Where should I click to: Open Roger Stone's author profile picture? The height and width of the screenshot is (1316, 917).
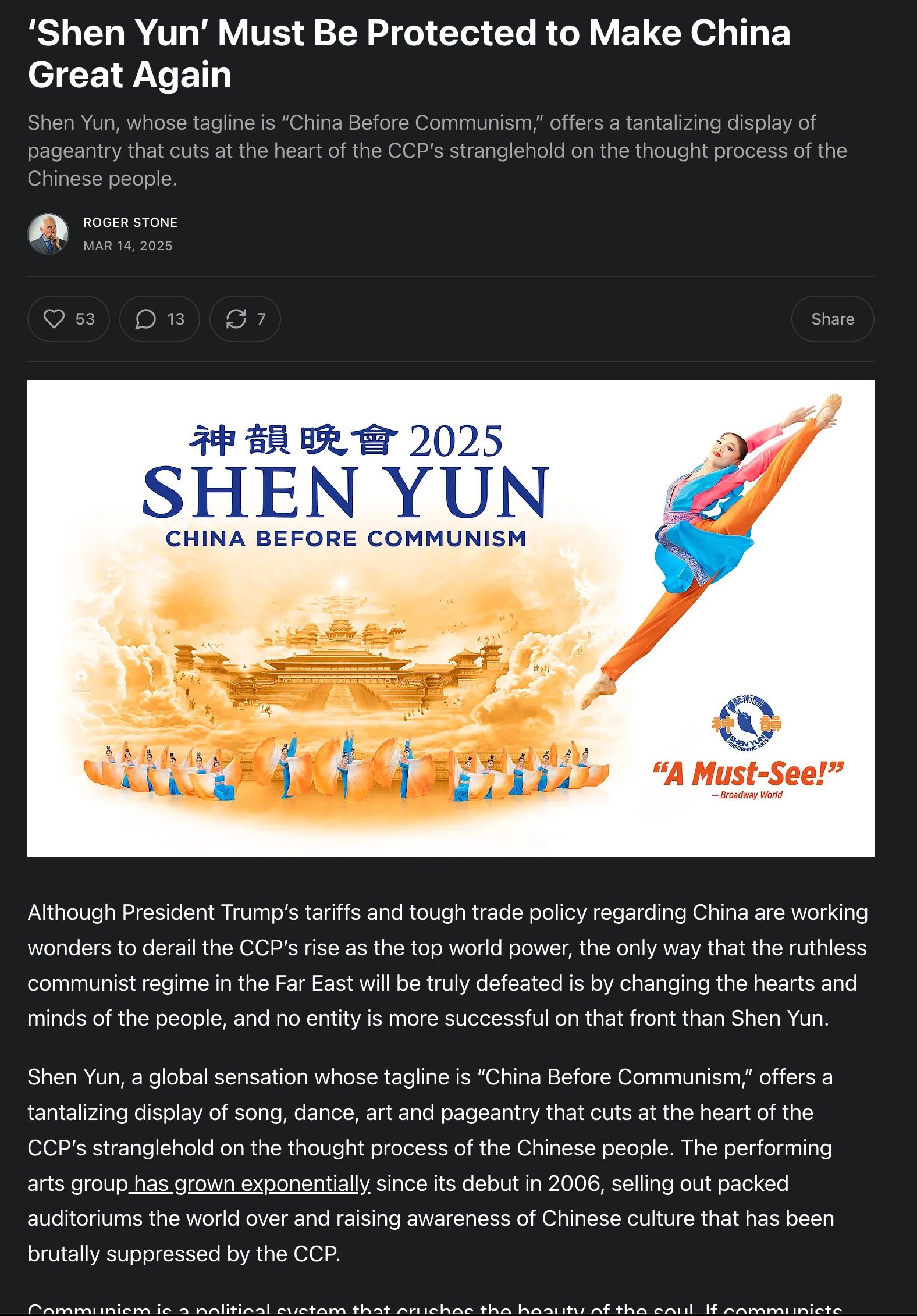[48, 234]
